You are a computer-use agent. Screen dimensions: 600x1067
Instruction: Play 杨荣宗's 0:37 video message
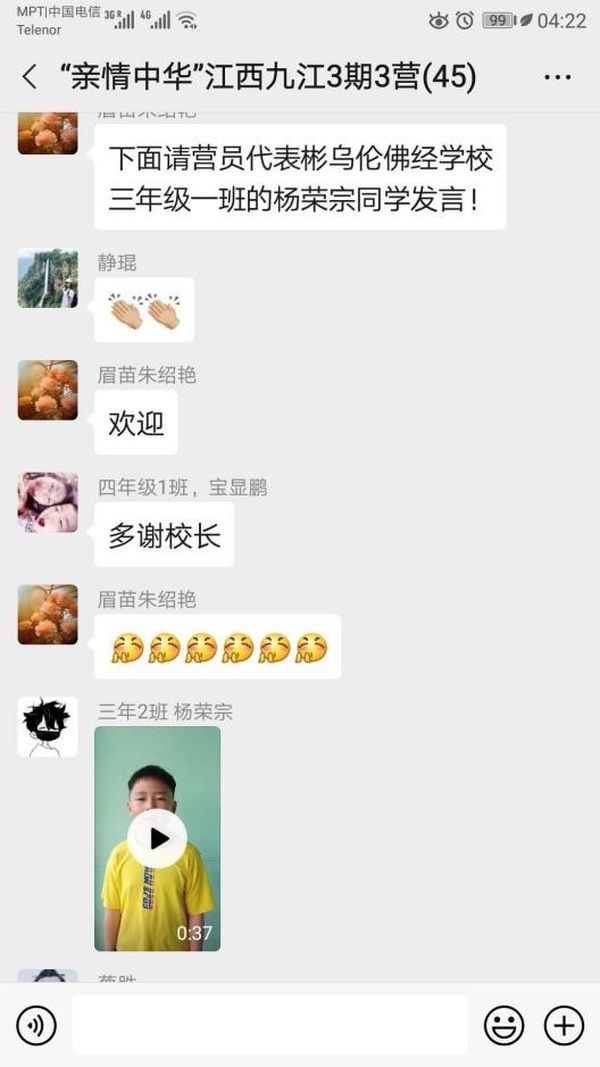(x=157, y=838)
